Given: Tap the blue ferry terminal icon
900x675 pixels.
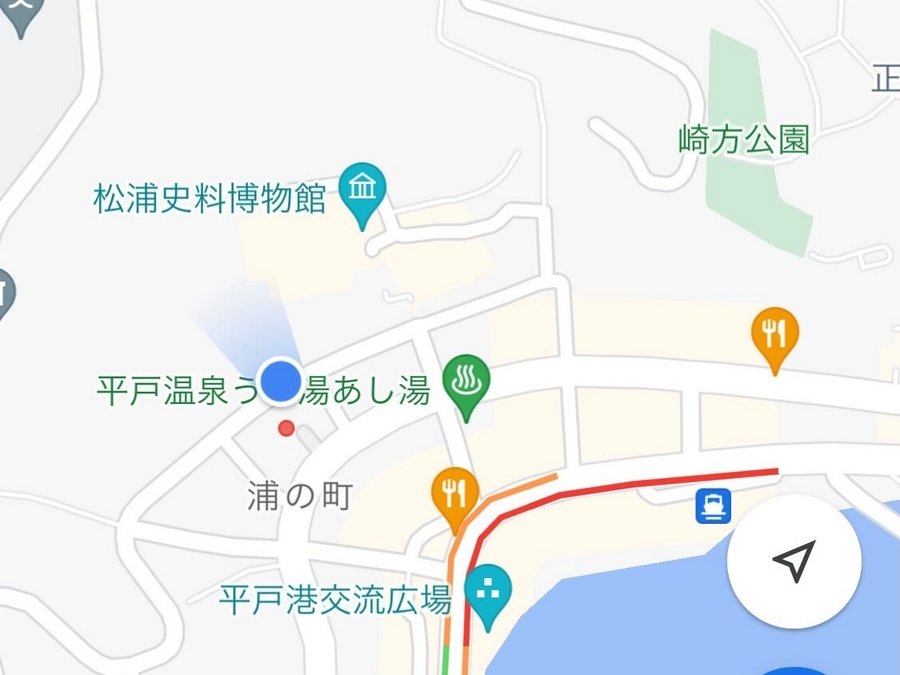Looking at the screenshot, I should (713, 506).
